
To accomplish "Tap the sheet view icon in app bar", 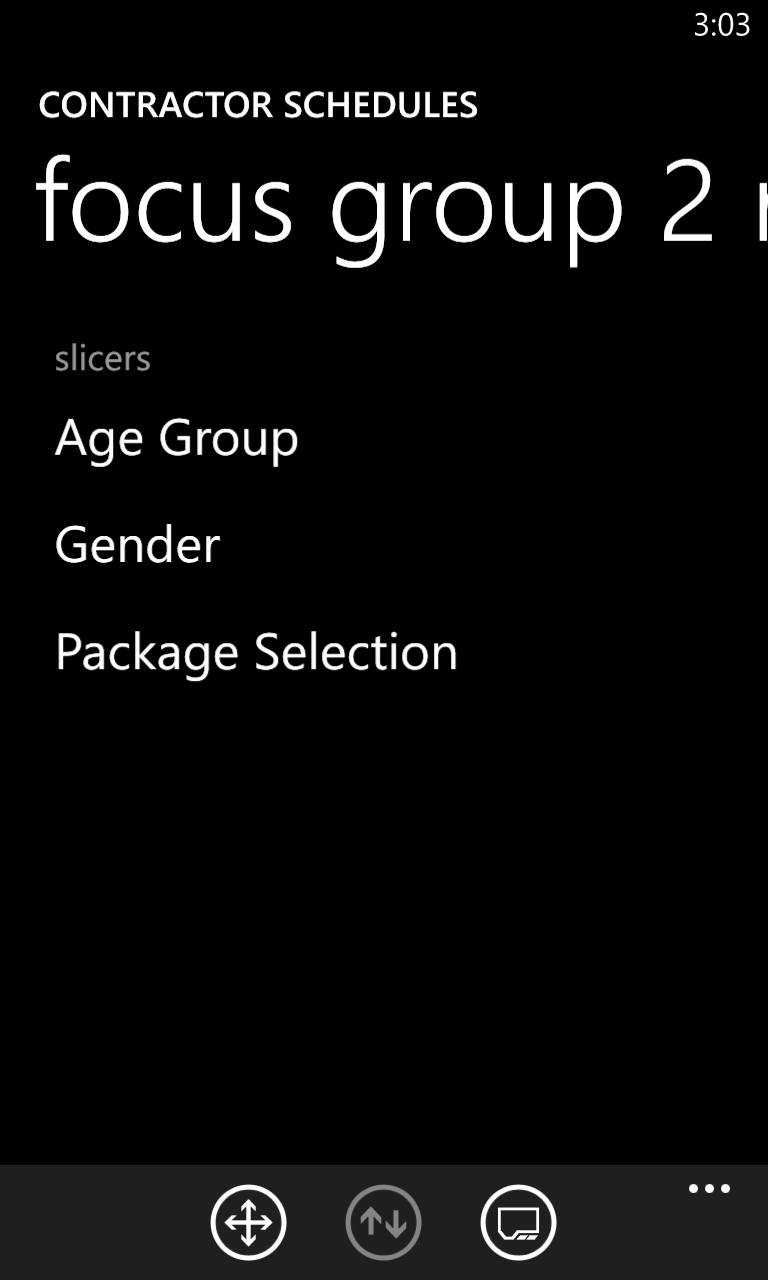I will (518, 1222).
